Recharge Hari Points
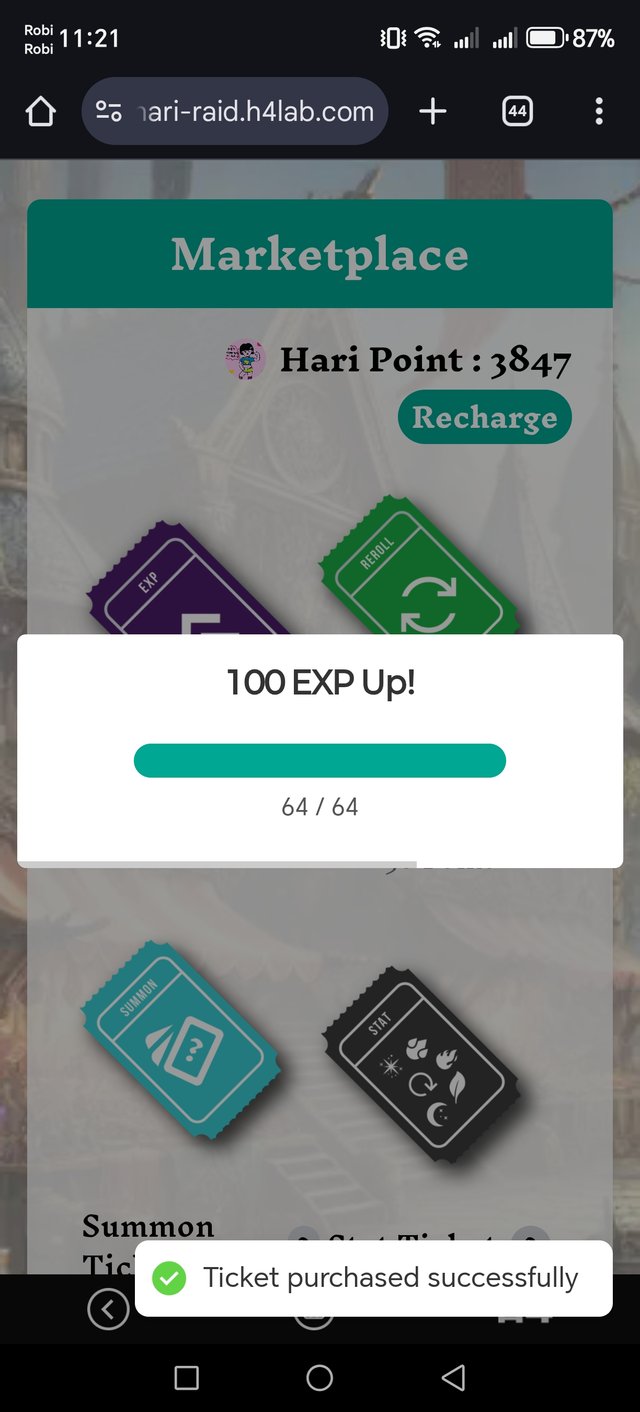640x1412 pixels. [484, 418]
